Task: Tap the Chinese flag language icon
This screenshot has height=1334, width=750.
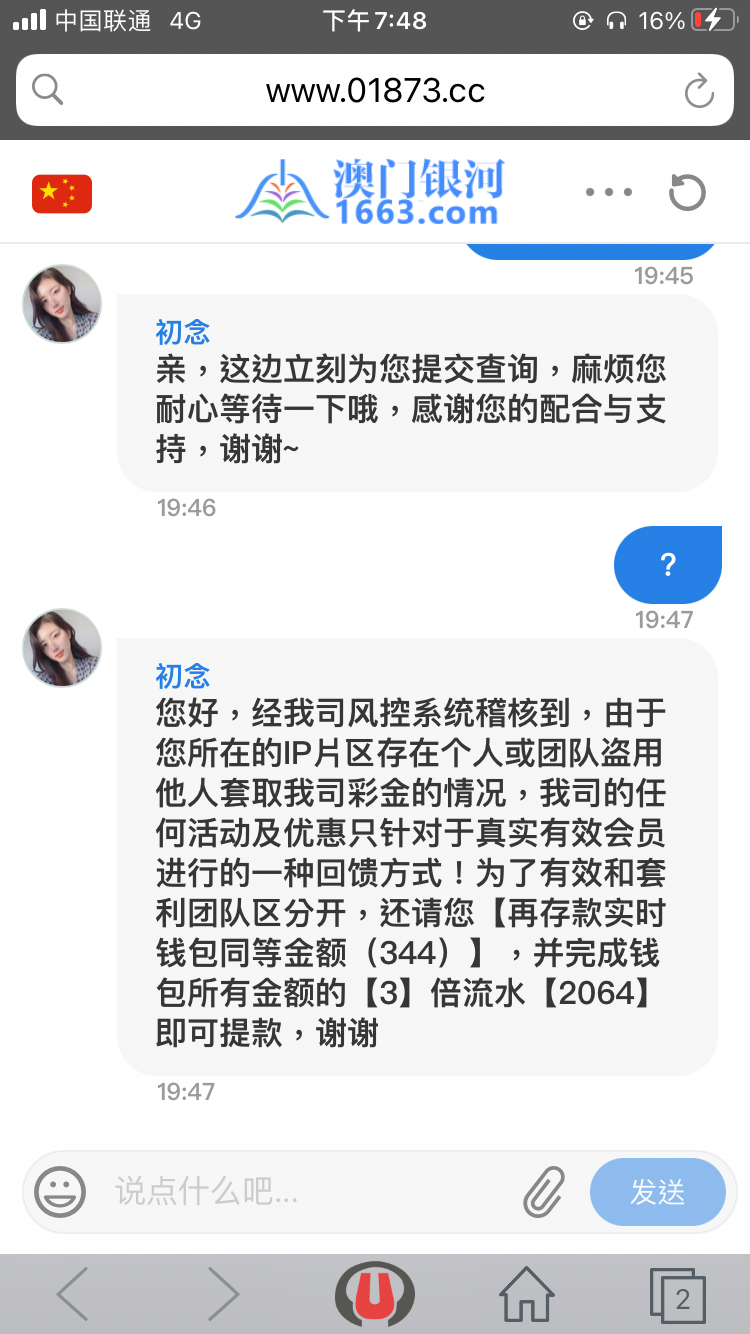Action: (61, 192)
